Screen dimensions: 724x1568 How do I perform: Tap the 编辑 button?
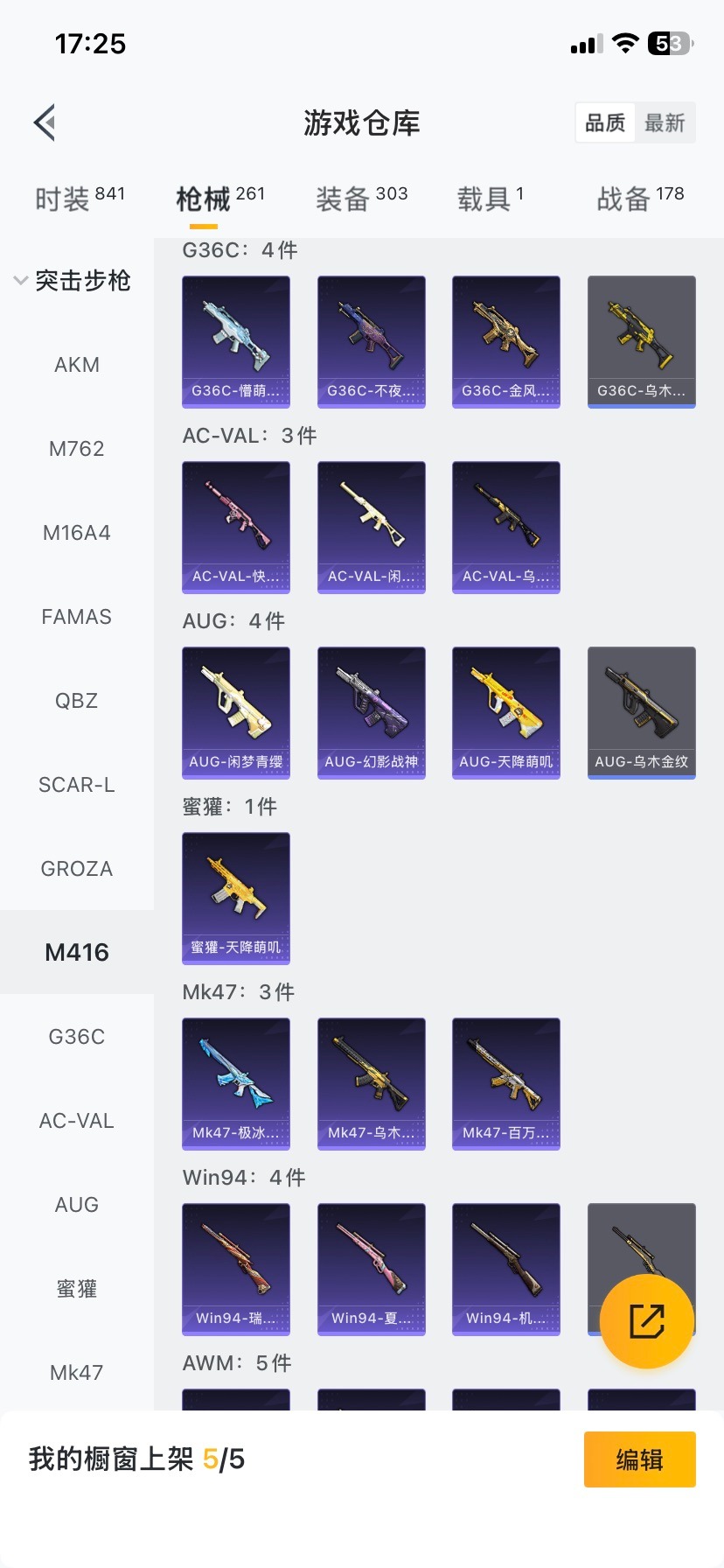click(639, 1459)
